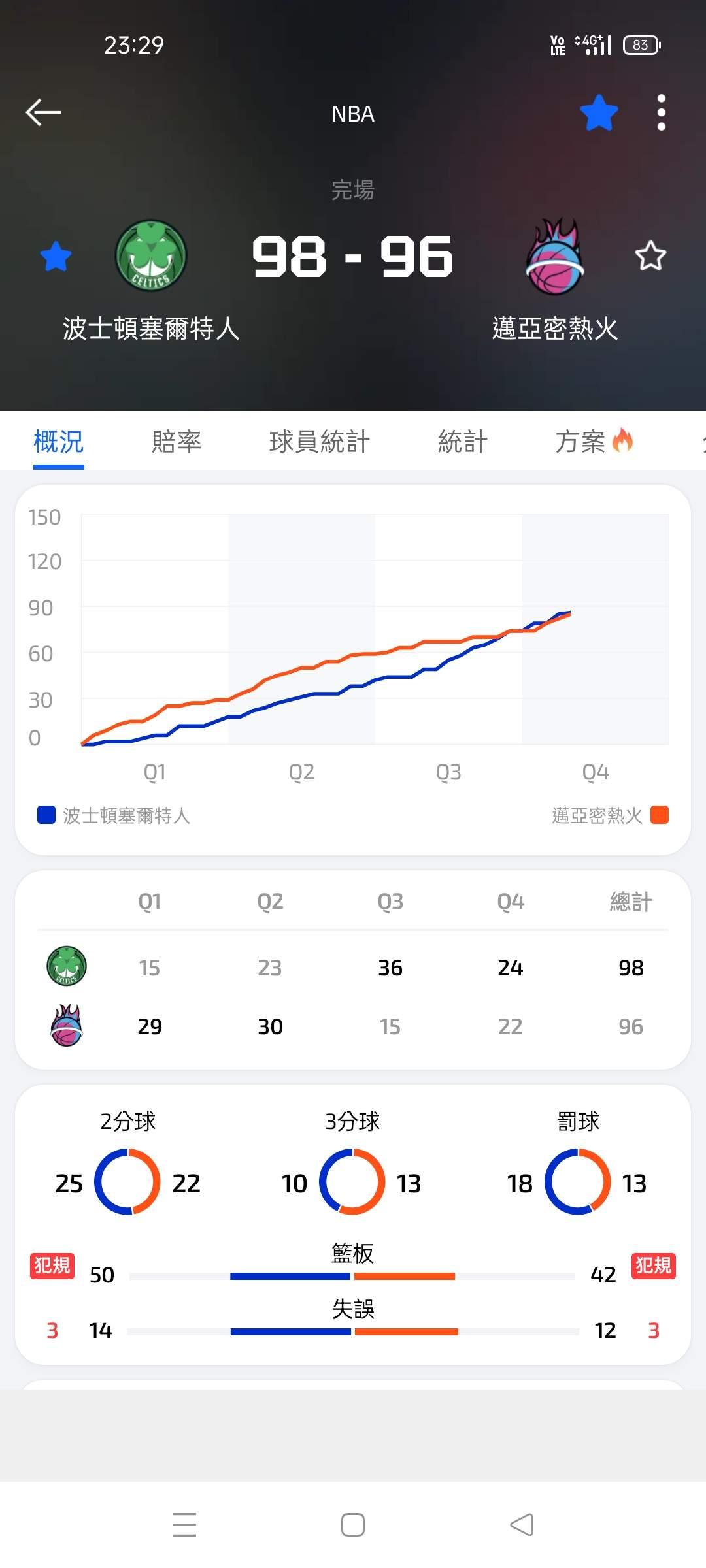Open the three-dot overflow menu
706x1568 pixels.
pyautogui.click(x=662, y=112)
